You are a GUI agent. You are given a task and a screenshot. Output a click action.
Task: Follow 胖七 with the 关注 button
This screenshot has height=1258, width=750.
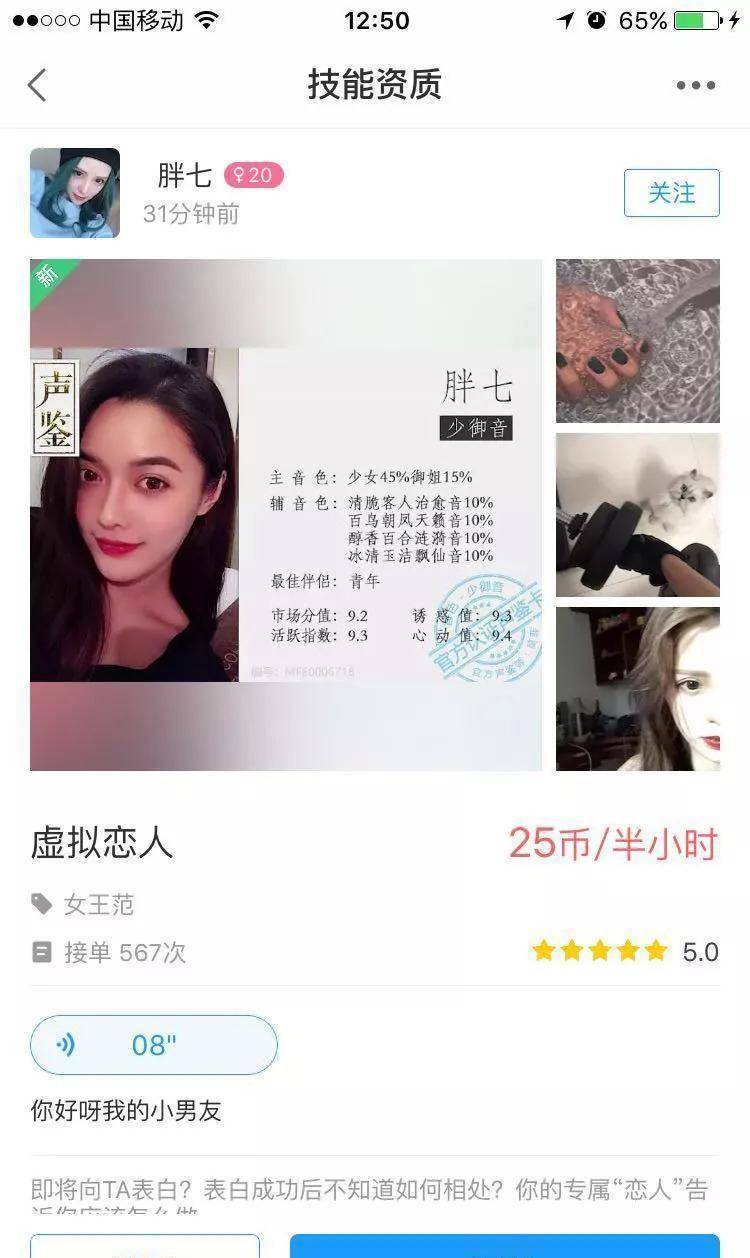671,193
